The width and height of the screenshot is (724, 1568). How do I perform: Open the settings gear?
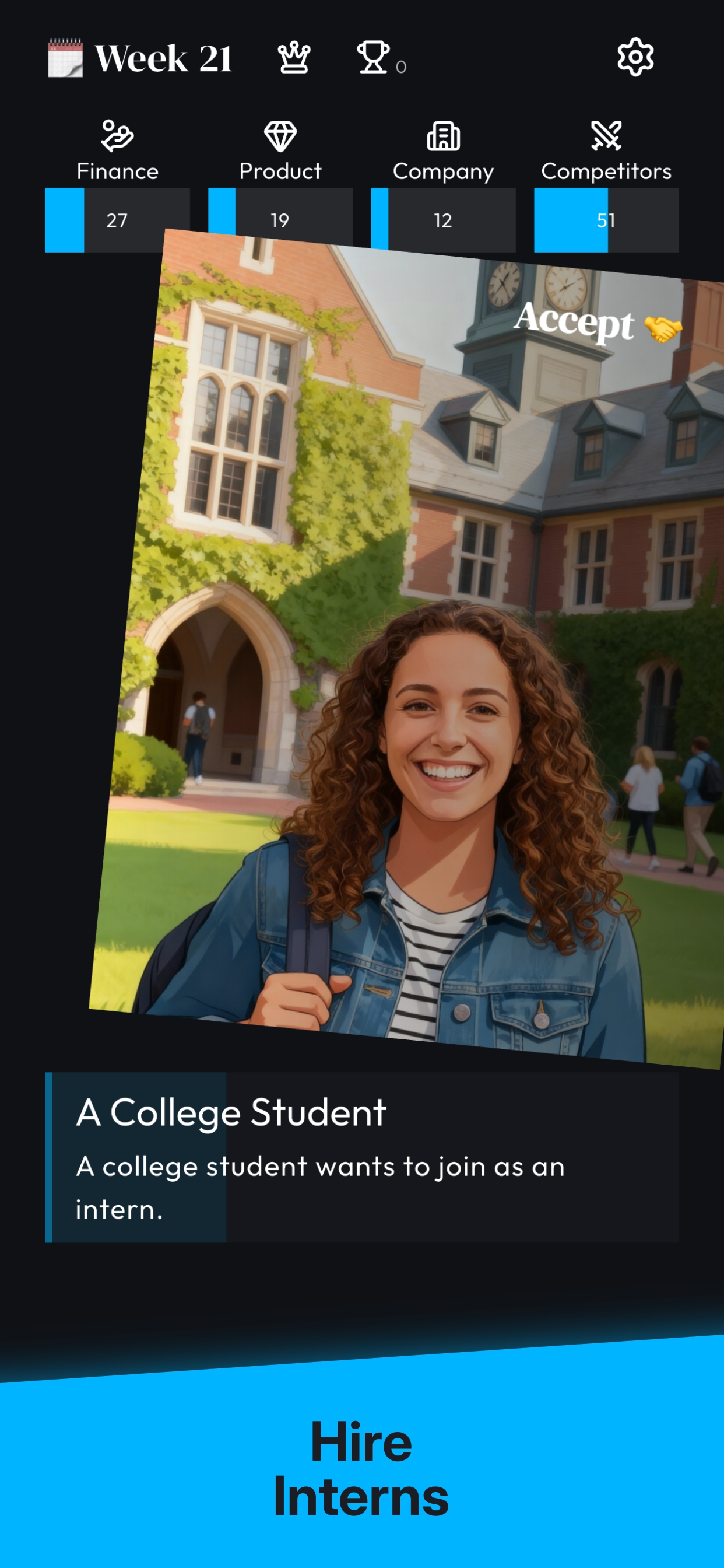pyautogui.click(x=635, y=57)
